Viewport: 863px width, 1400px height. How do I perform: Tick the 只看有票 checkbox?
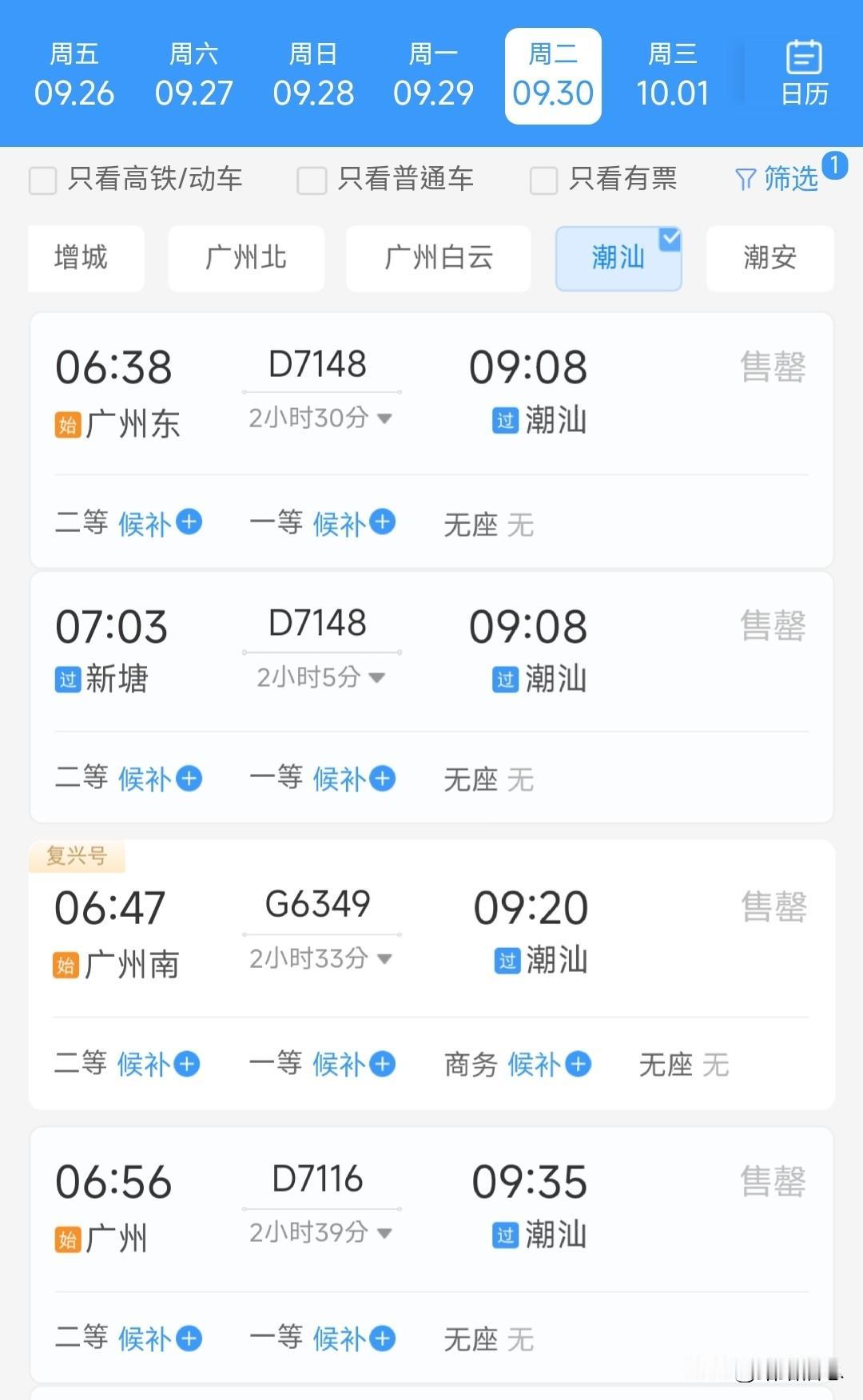pos(543,180)
